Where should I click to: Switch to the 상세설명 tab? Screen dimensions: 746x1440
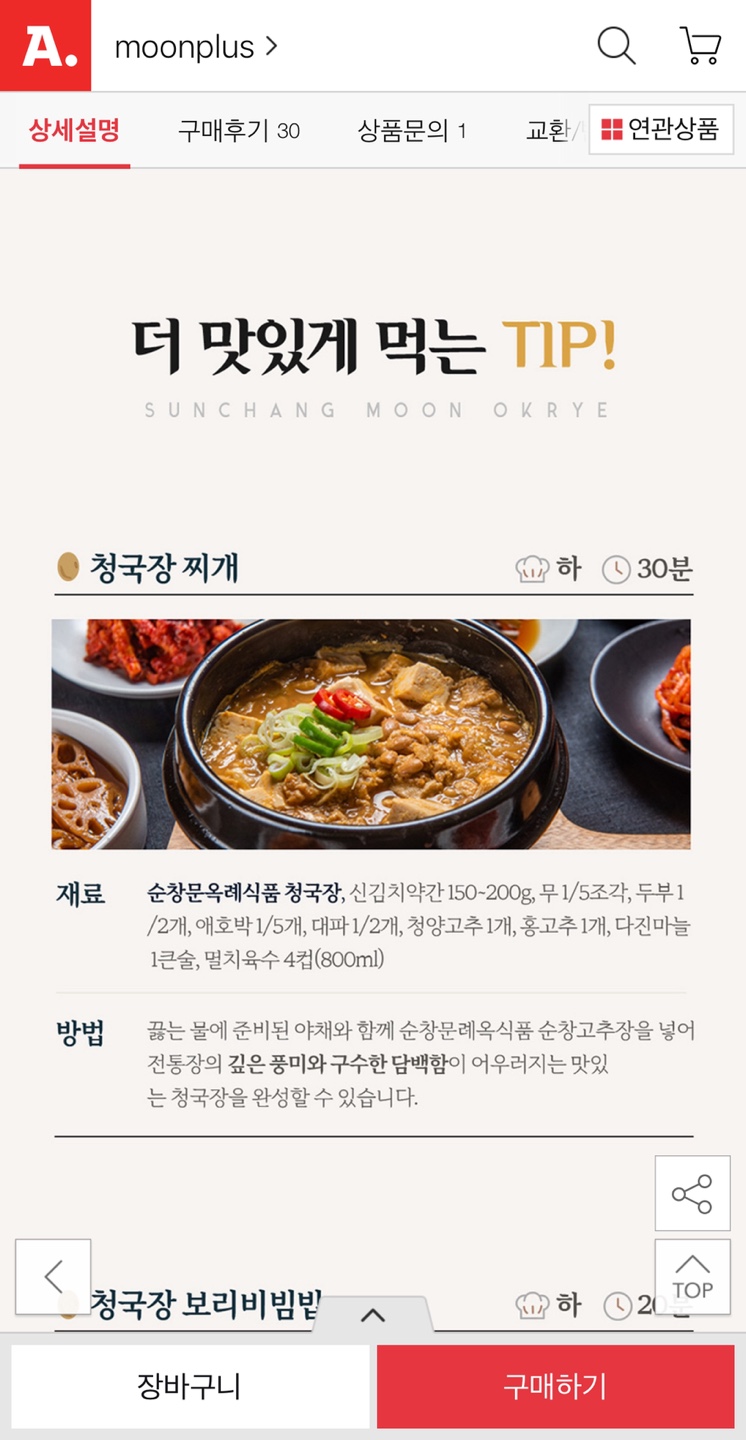74,130
